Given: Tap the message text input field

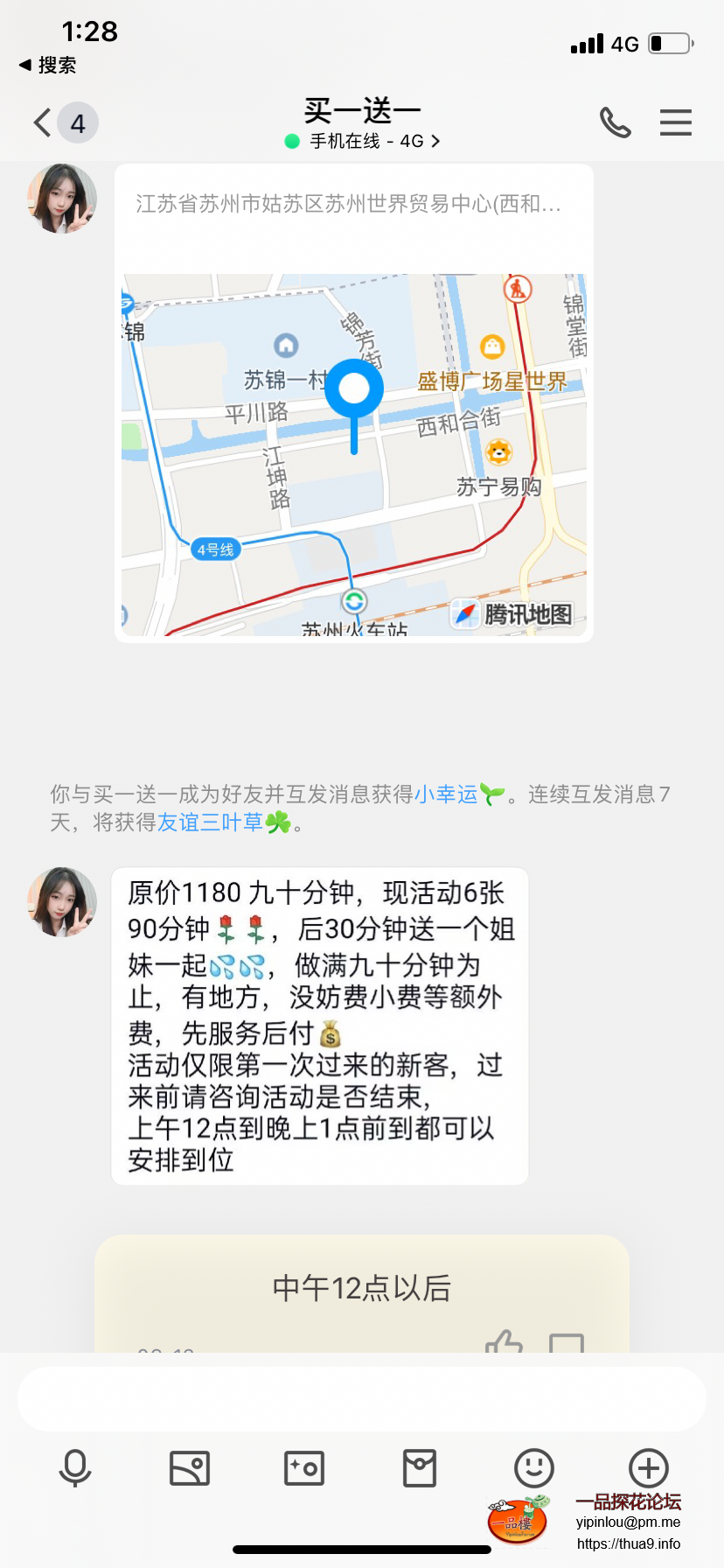Looking at the screenshot, I should [362, 1398].
